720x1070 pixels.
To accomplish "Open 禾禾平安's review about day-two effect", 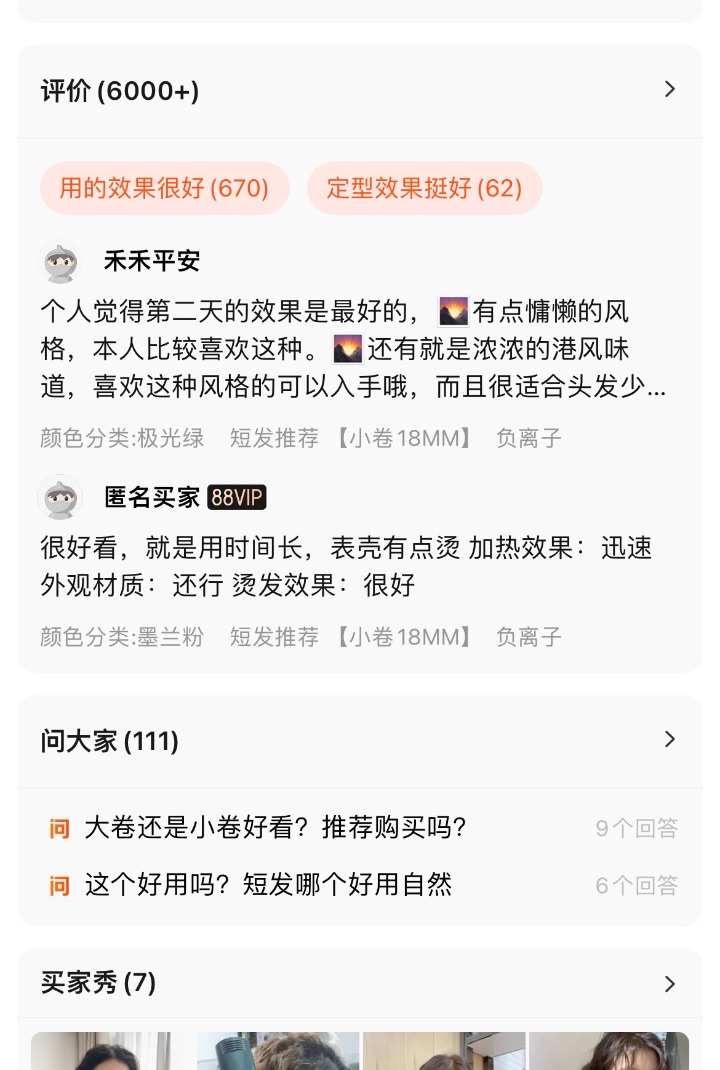I will [350, 349].
